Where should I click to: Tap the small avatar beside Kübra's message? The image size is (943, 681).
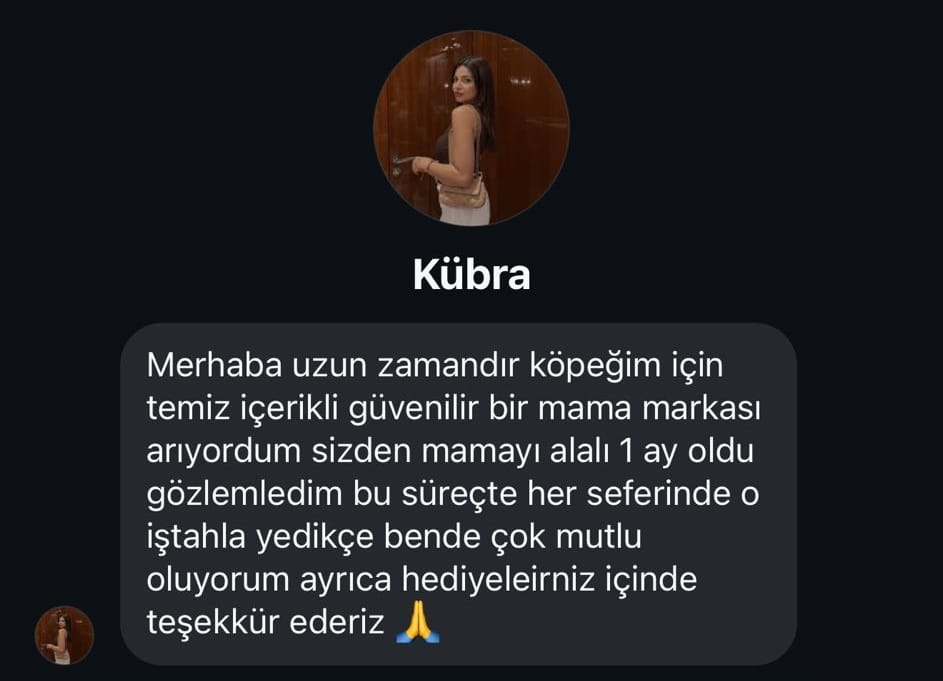pyautogui.click(x=64, y=635)
